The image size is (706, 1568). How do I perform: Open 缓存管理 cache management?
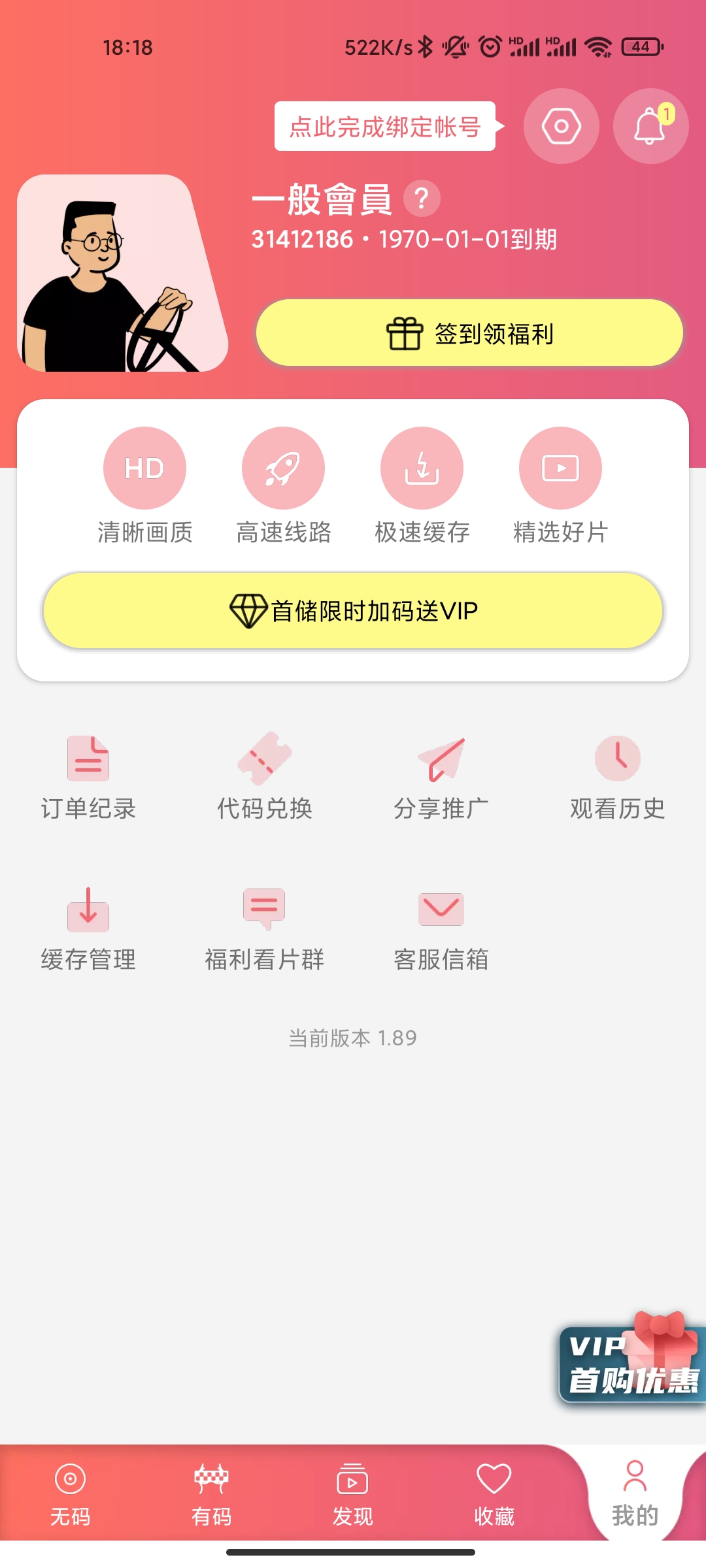(x=88, y=928)
